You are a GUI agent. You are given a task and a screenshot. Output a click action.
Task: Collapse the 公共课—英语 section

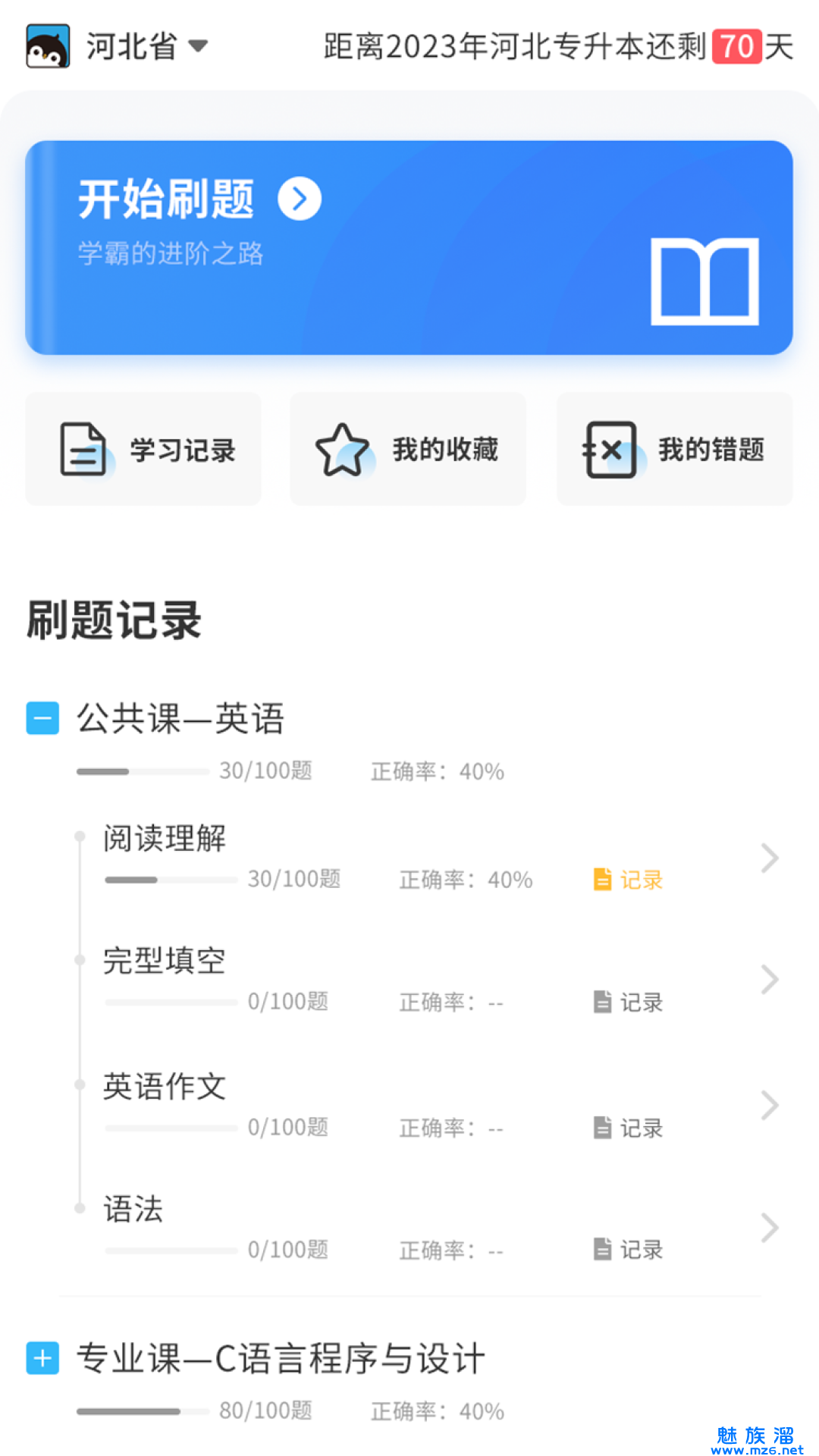[x=42, y=718]
